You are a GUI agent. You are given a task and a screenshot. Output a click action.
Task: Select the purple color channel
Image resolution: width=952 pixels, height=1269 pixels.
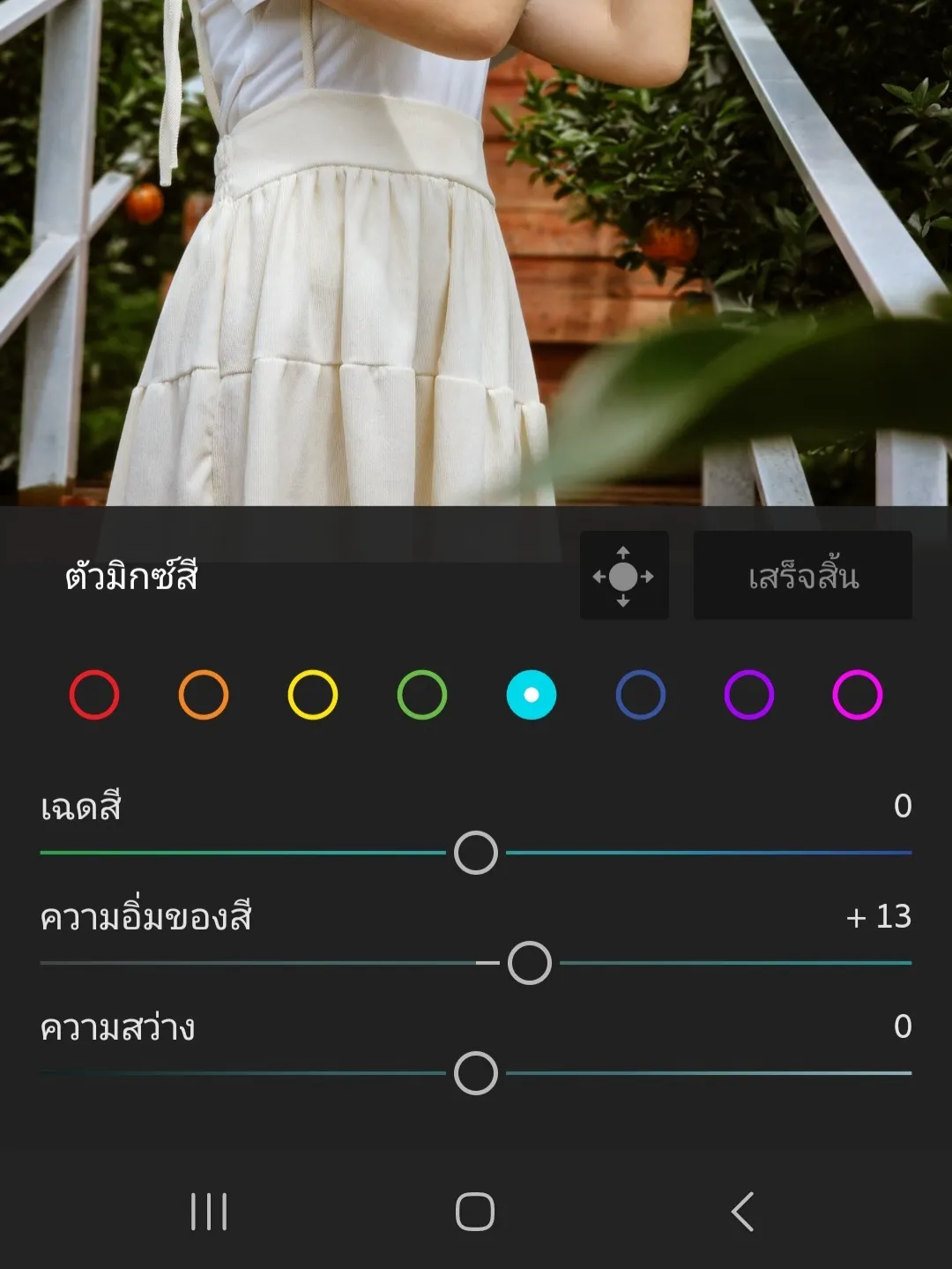coord(749,694)
